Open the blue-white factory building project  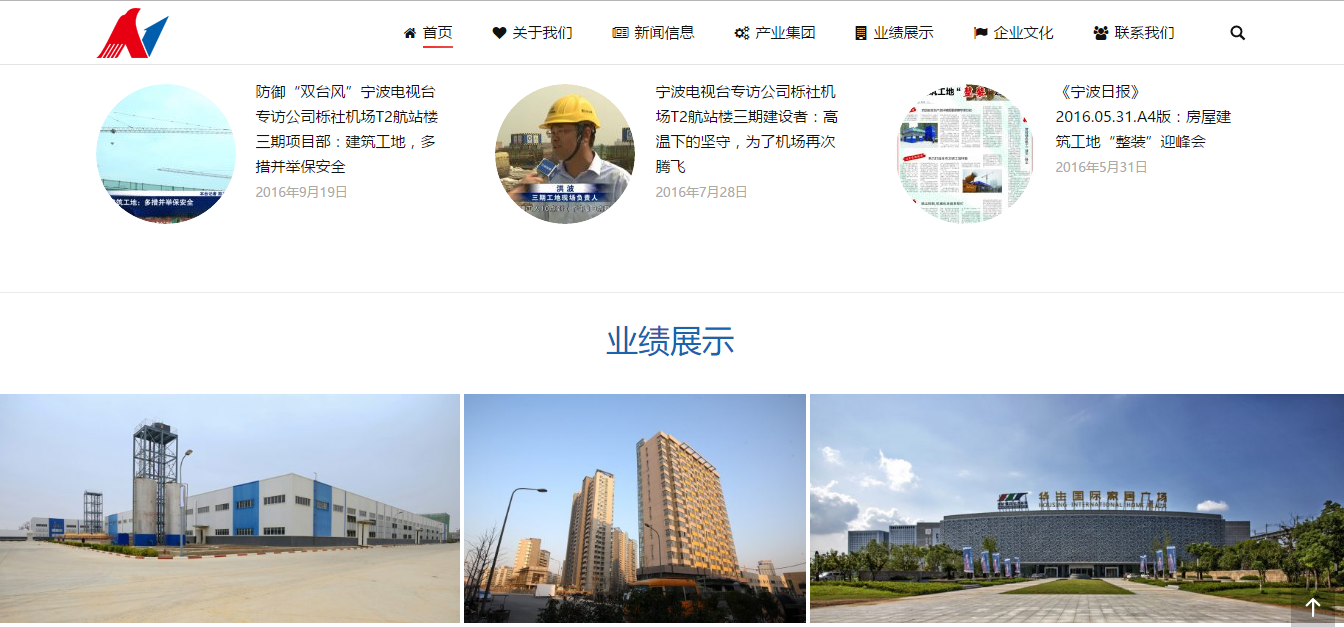pyautogui.click(x=229, y=508)
